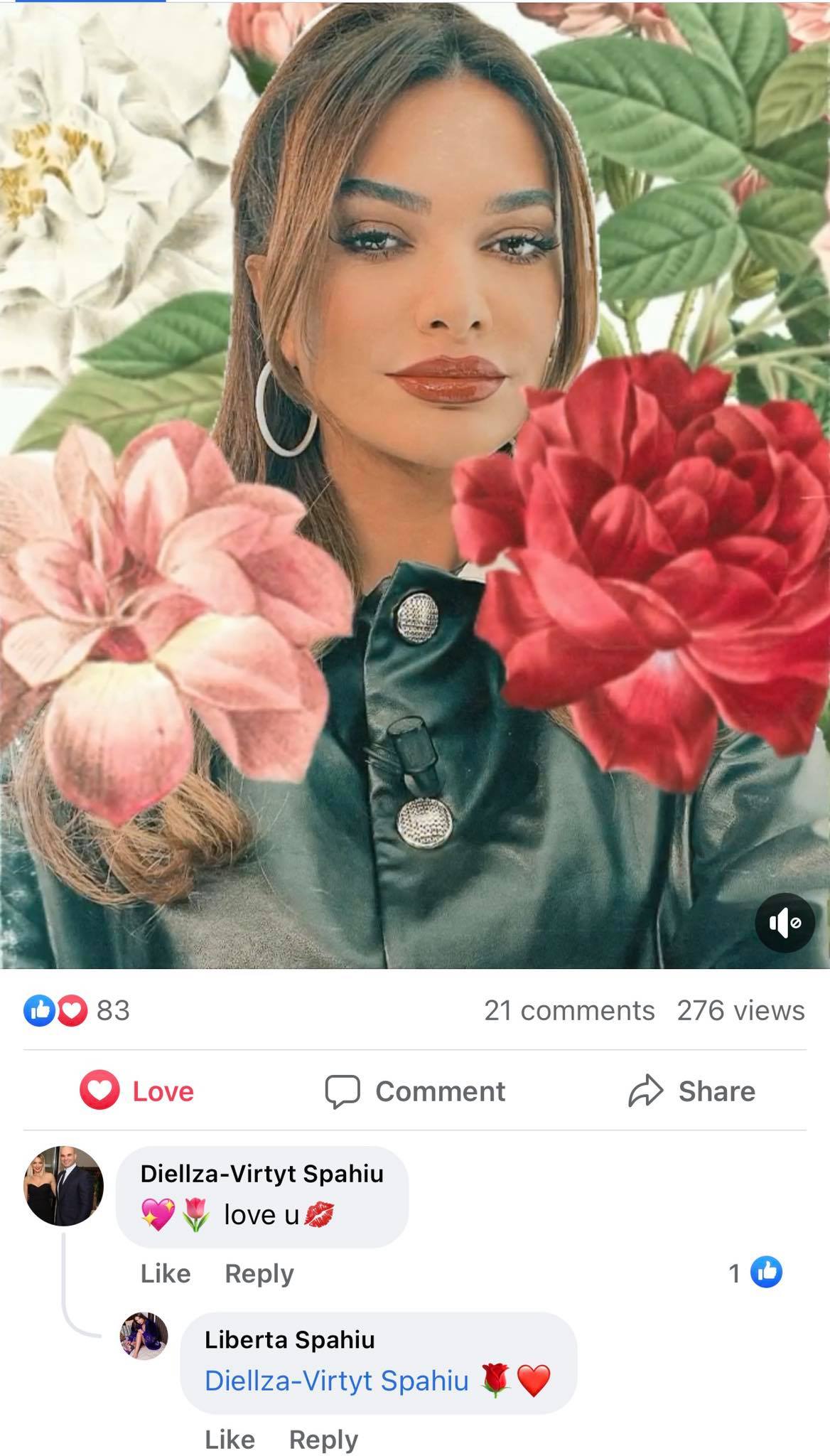
Task: Open the tagged Diellza-Virtyt Spahiu mention link
Action: pyautogui.click(x=336, y=1381)
